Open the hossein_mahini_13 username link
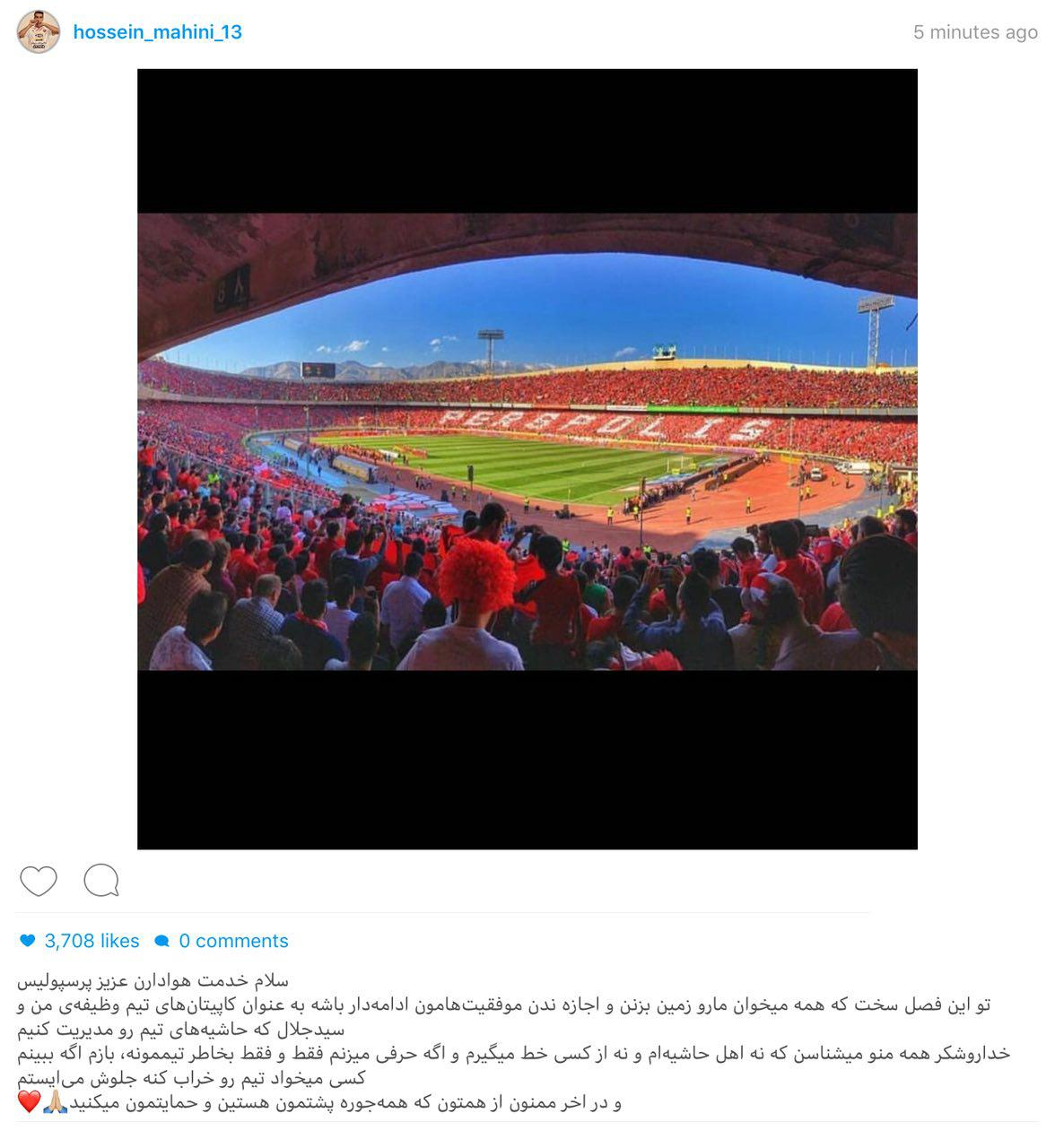This screenshot has width=1055, height=1148. 157,32
